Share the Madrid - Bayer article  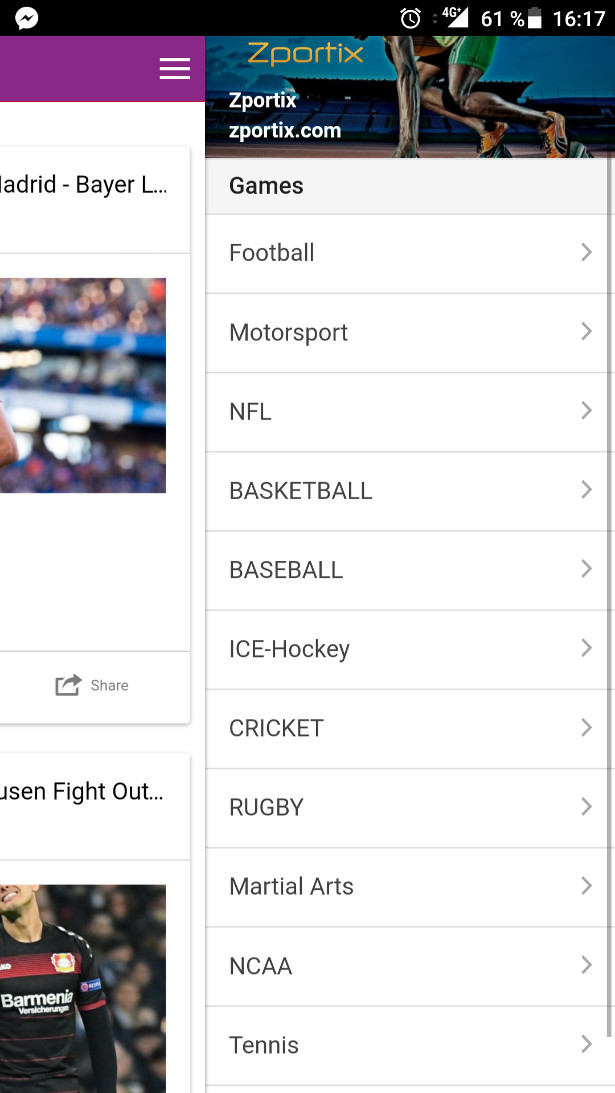pos(92,685)
